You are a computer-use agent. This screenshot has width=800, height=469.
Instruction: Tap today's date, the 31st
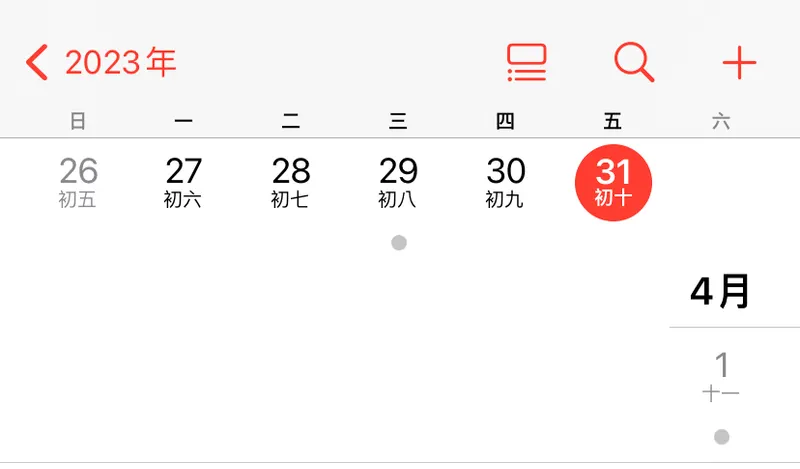(x=613, y=181)
